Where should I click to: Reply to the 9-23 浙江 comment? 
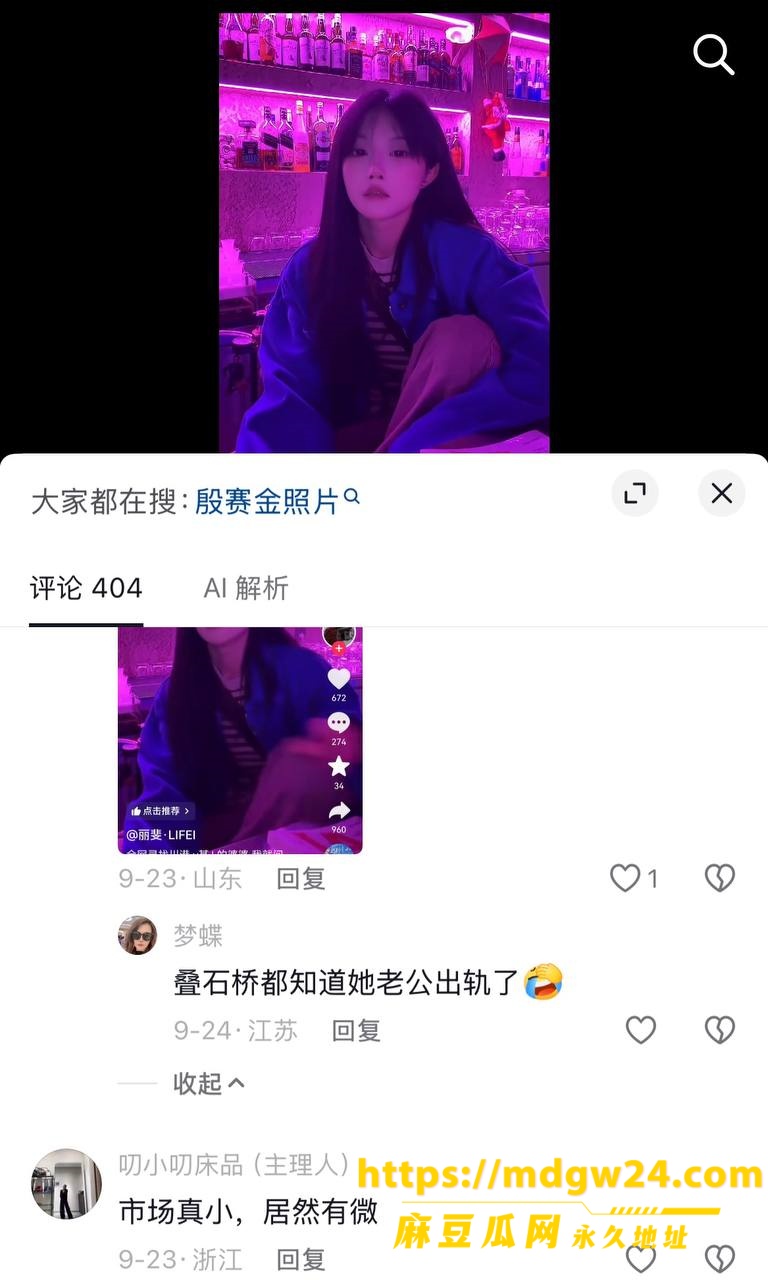(301, 1259)
